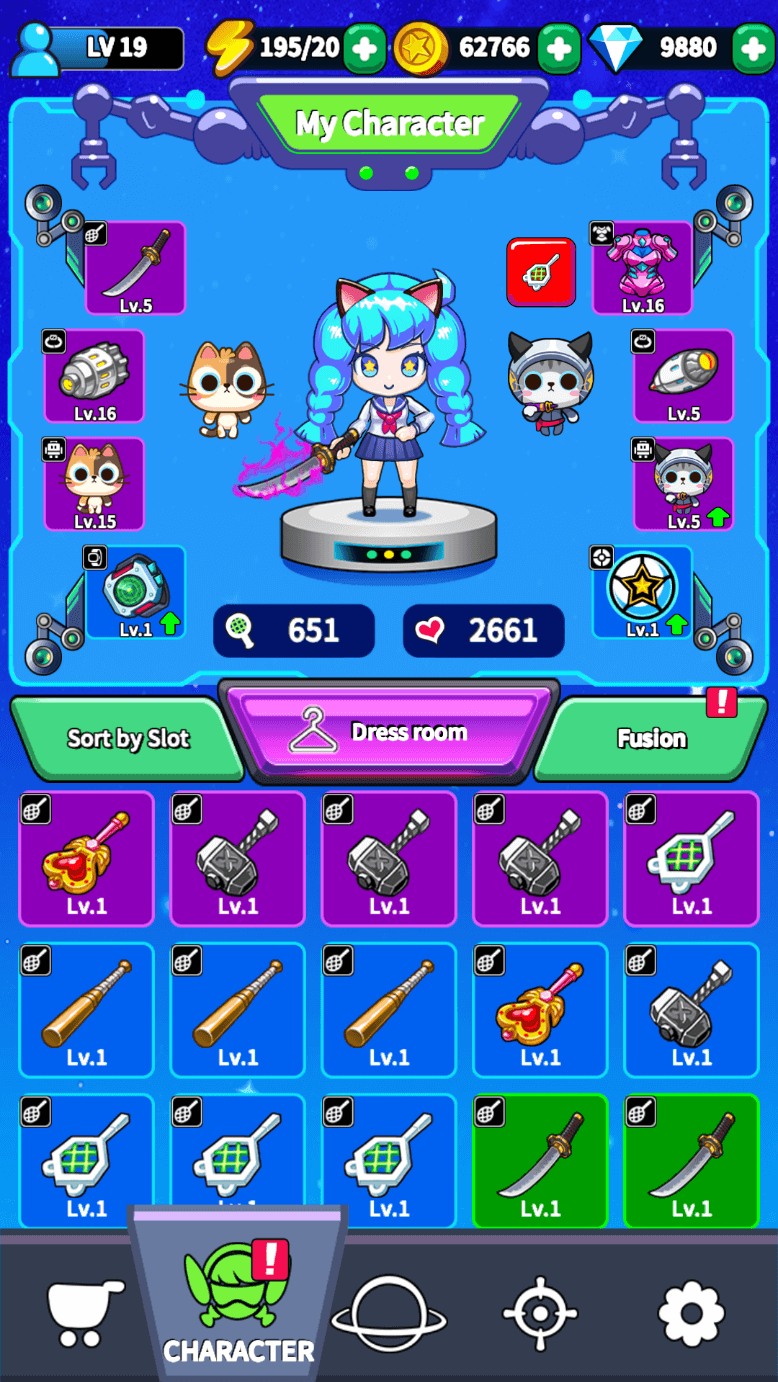Open the equipped Lv.1 radar gadget slot
778x1382 pixels.
coord(135,591)
